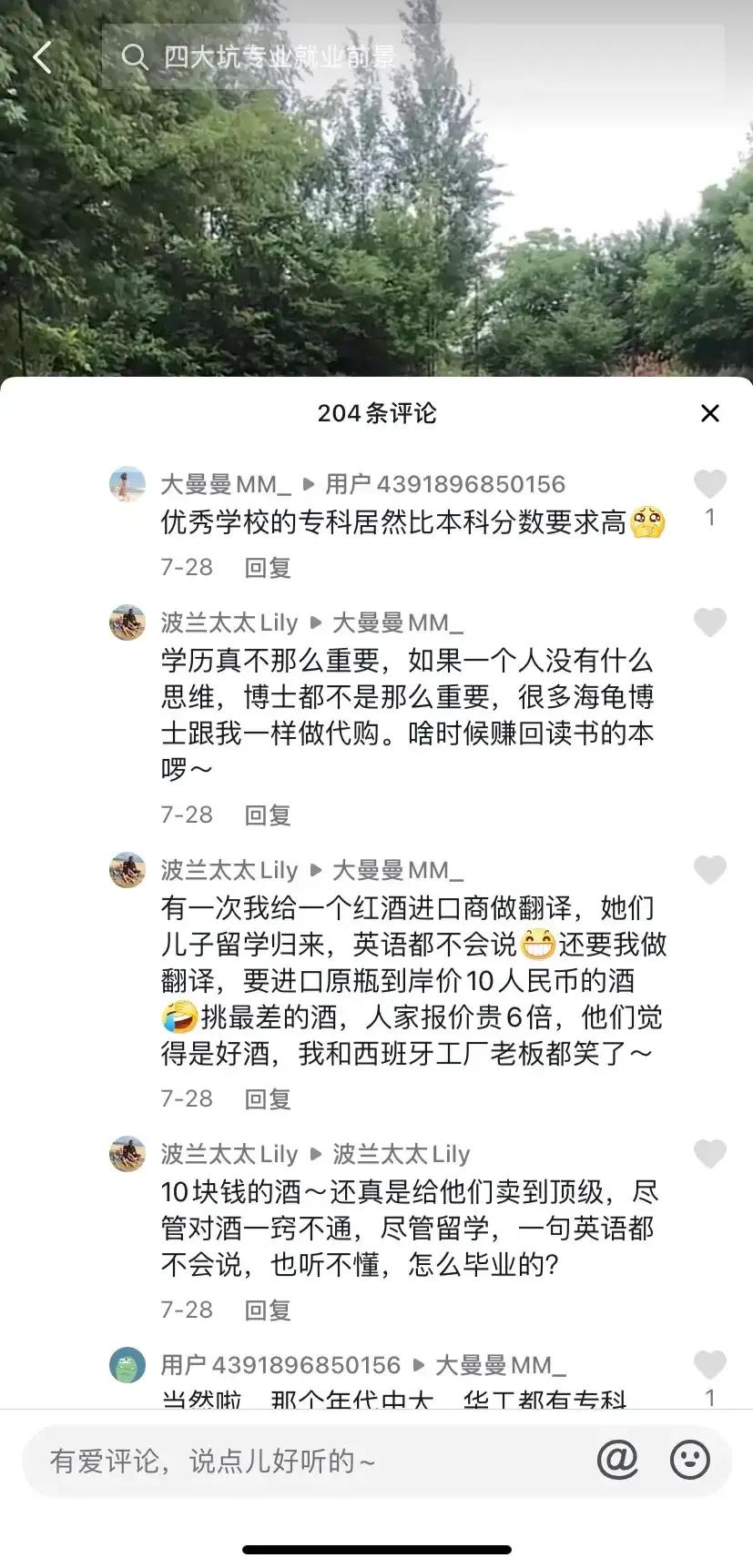This screenshot has height=1568, width=753.
Task: Close the 204条评论 comments panel
Action: tap(710, 413)
